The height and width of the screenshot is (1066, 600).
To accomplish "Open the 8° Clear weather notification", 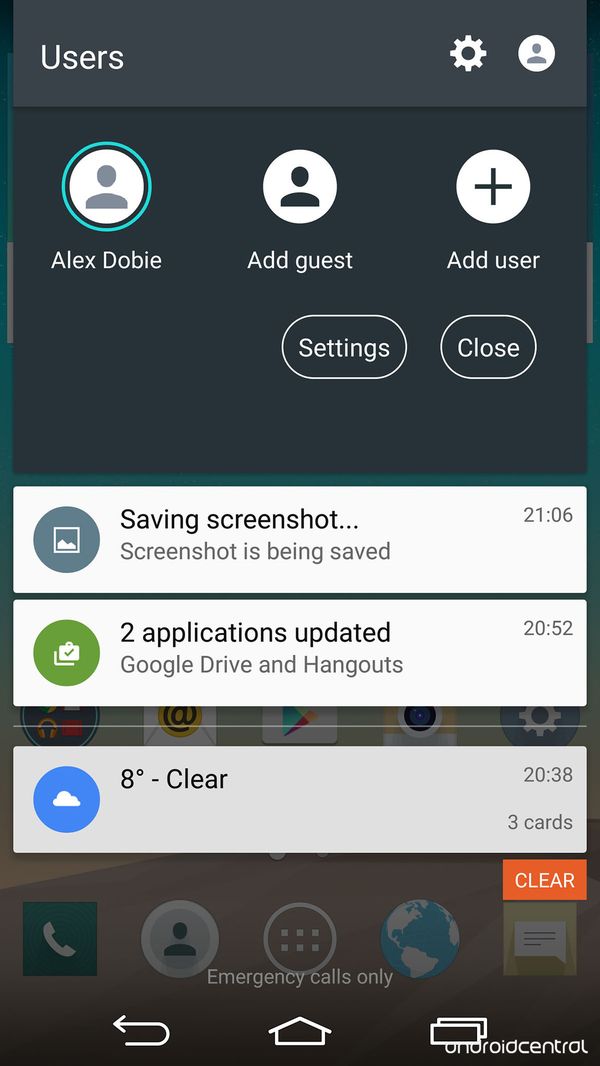I will point(300,799).
